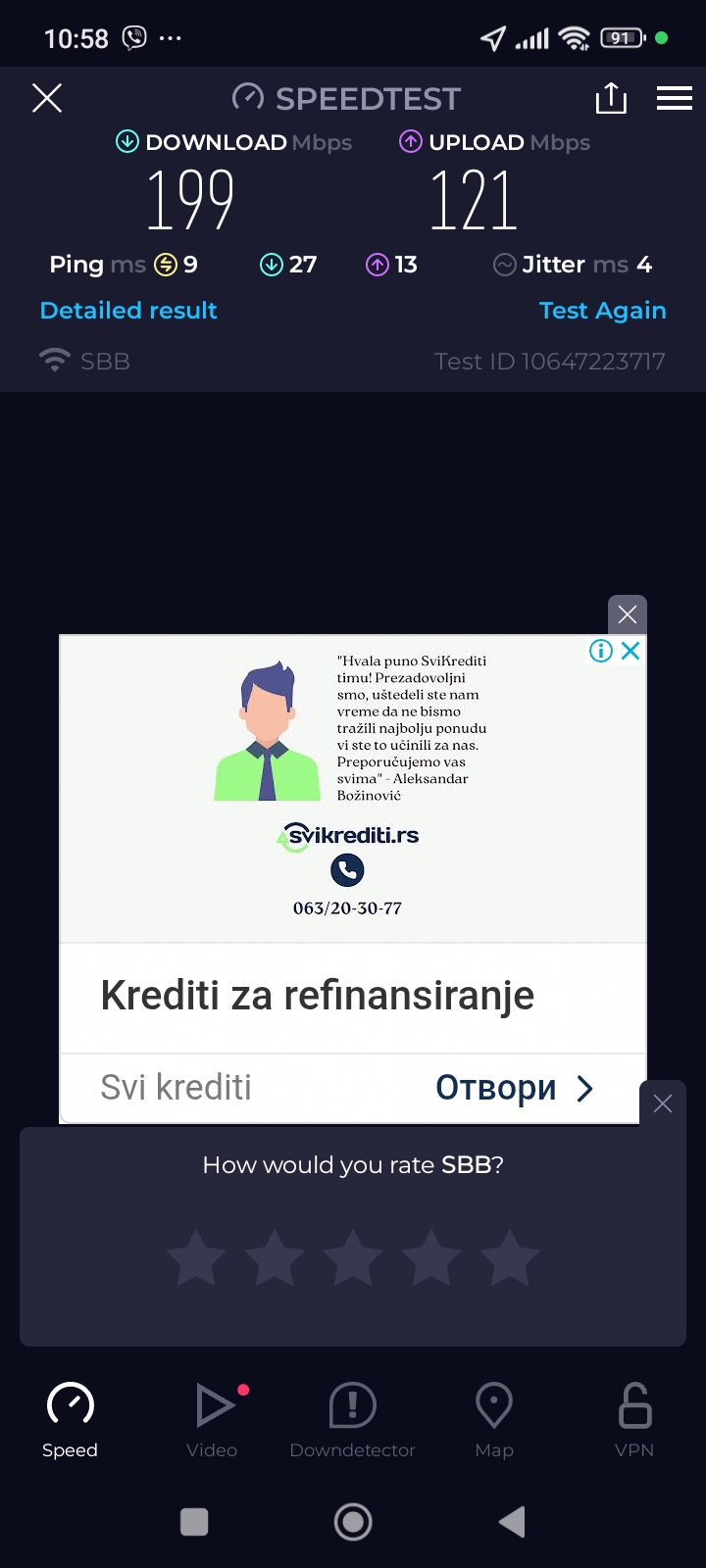Tap the system home button
706x1568 pixels.
[353, 1522]
